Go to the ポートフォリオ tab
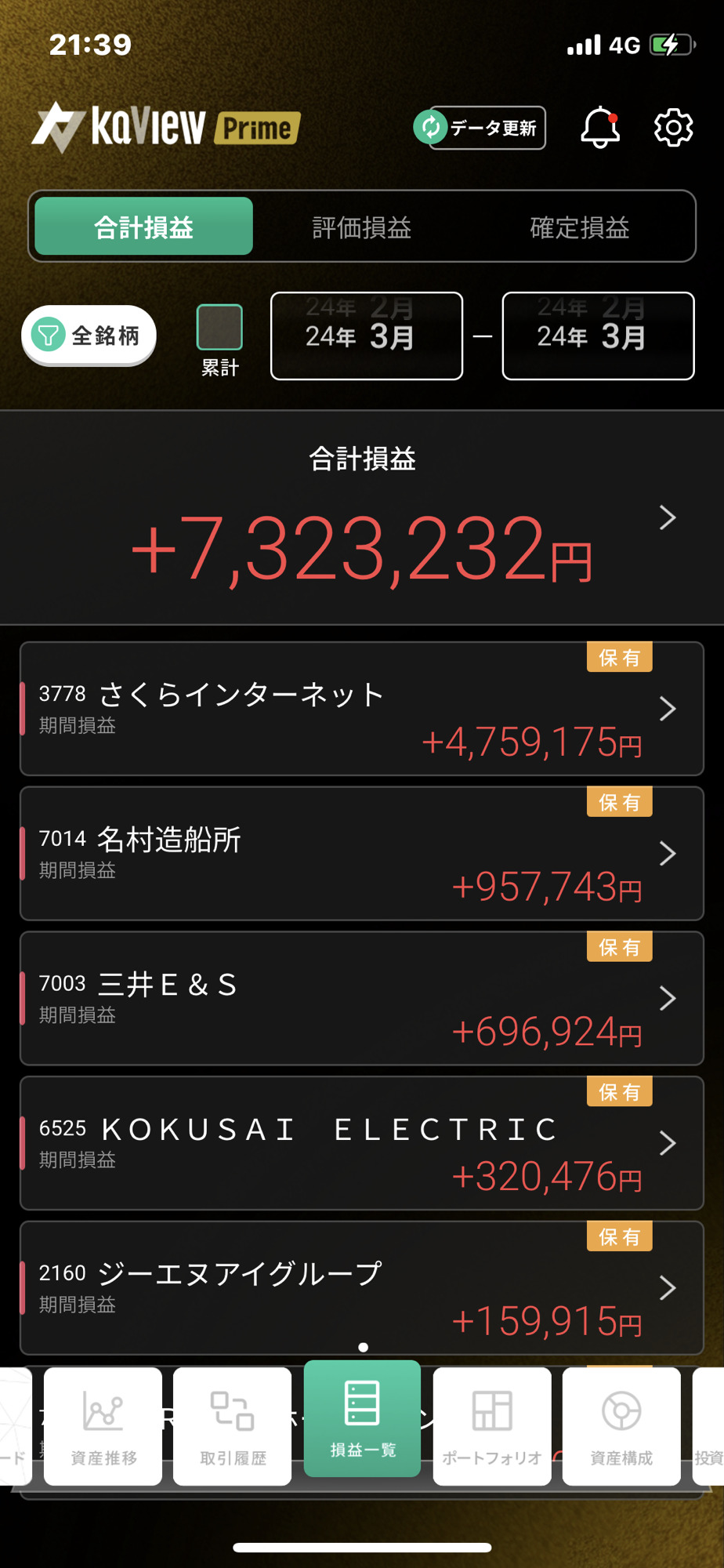Image resolution: width=724 pixels, height=1568 pixels. pos(492,1426)
